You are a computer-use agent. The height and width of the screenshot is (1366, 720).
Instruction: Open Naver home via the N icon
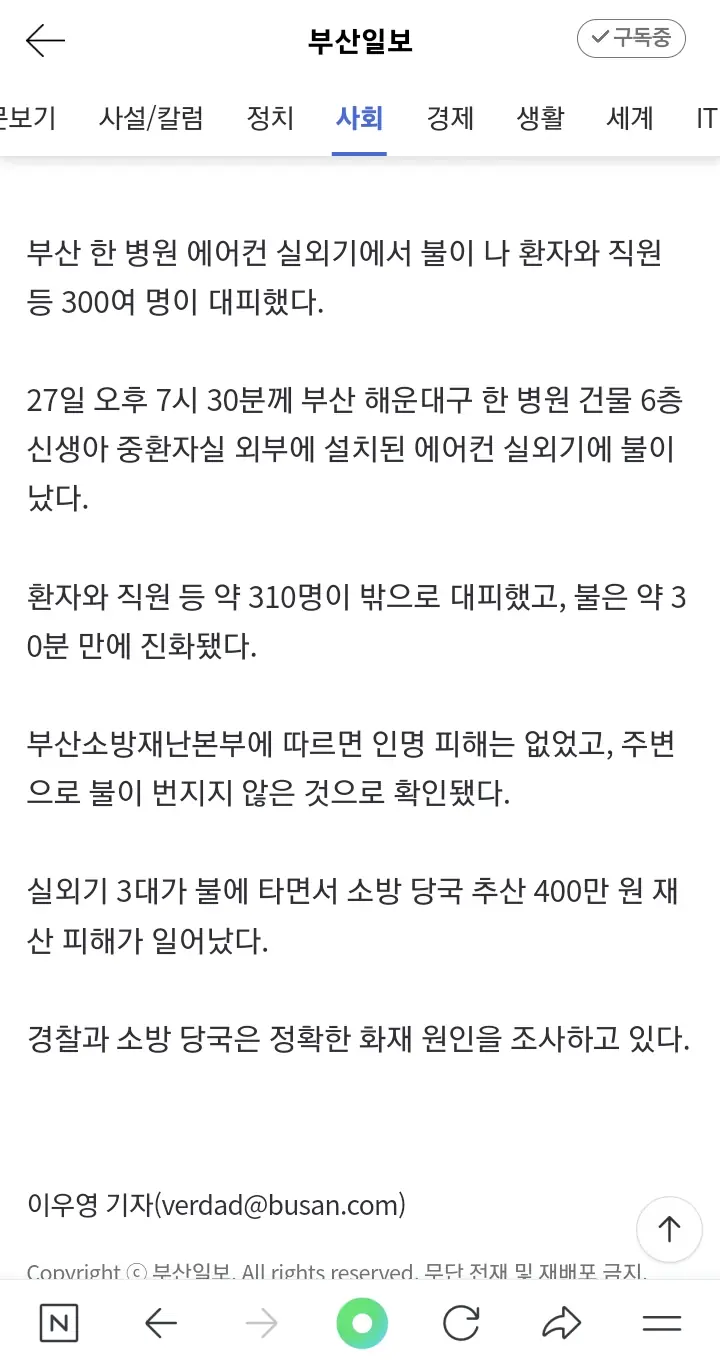[59, 1324]
